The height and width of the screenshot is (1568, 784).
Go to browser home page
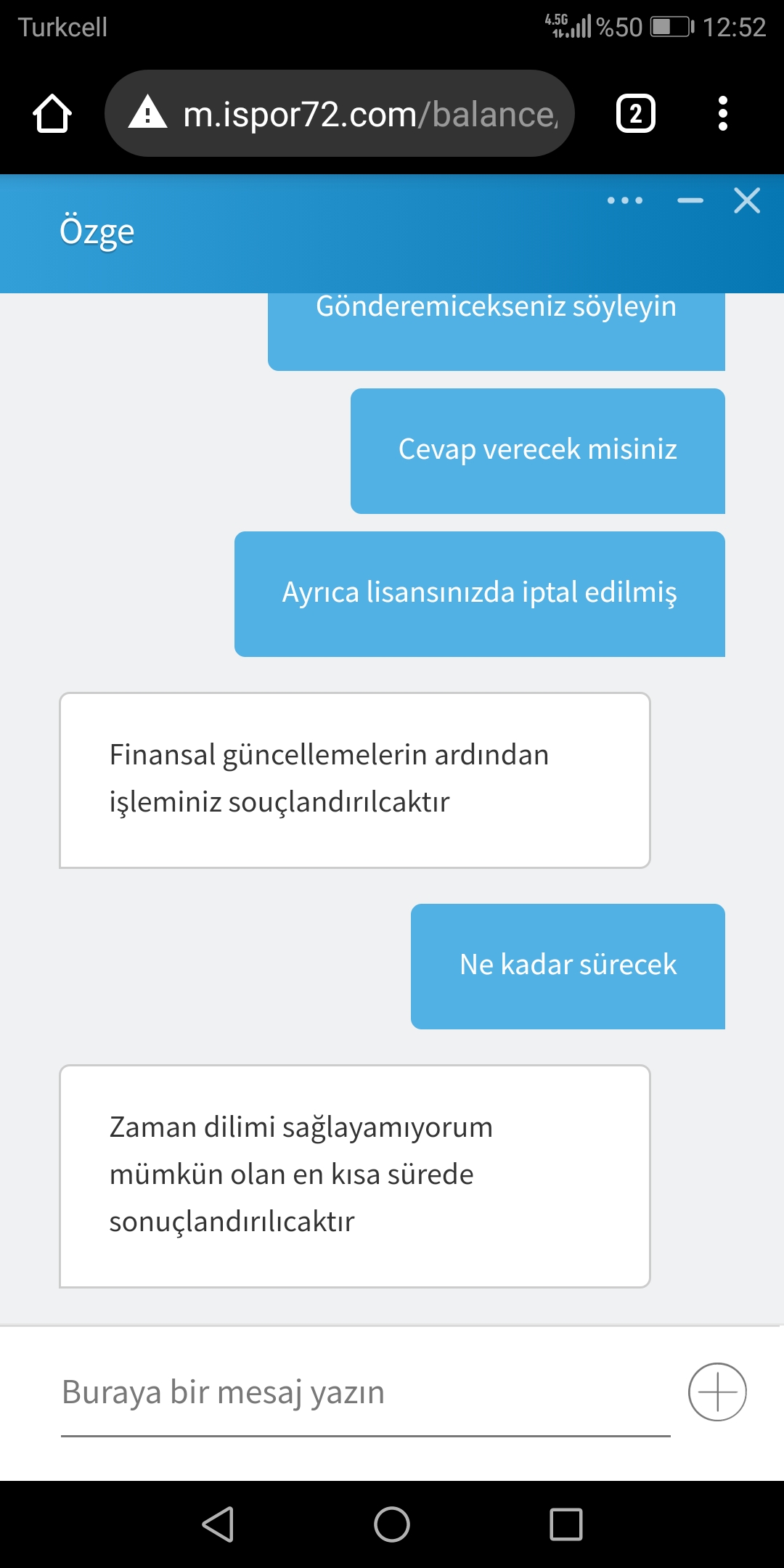[x=52, y=113]
